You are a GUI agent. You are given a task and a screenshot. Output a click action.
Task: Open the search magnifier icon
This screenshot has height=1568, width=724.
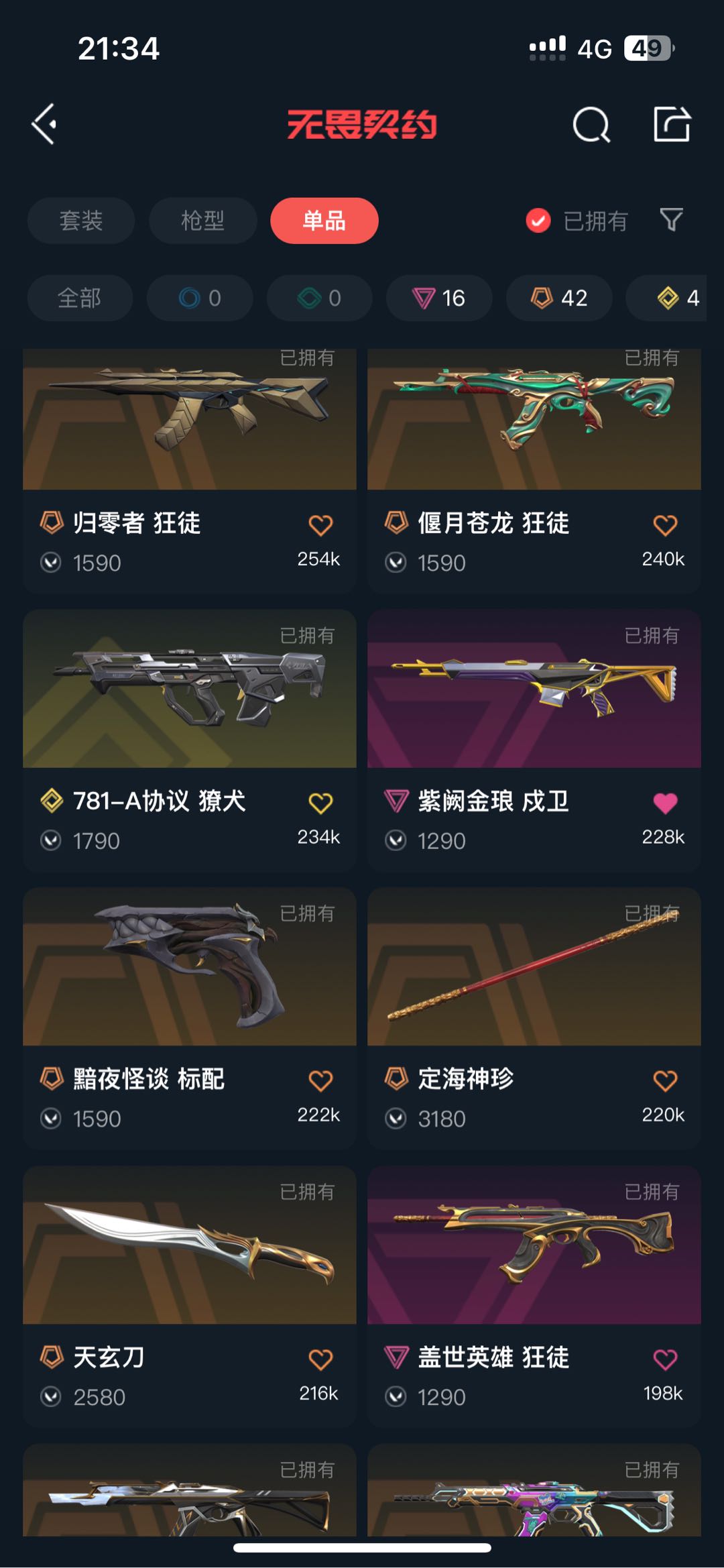coord(591,125)
